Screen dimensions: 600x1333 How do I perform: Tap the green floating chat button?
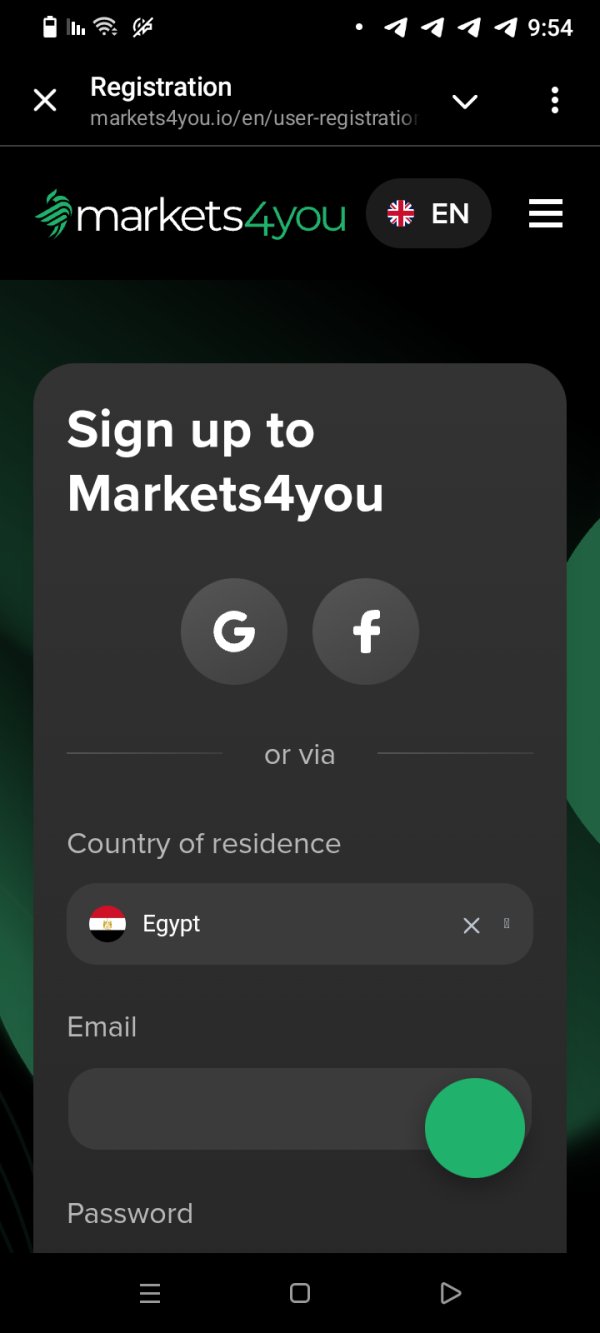[x=475, y=1128]
